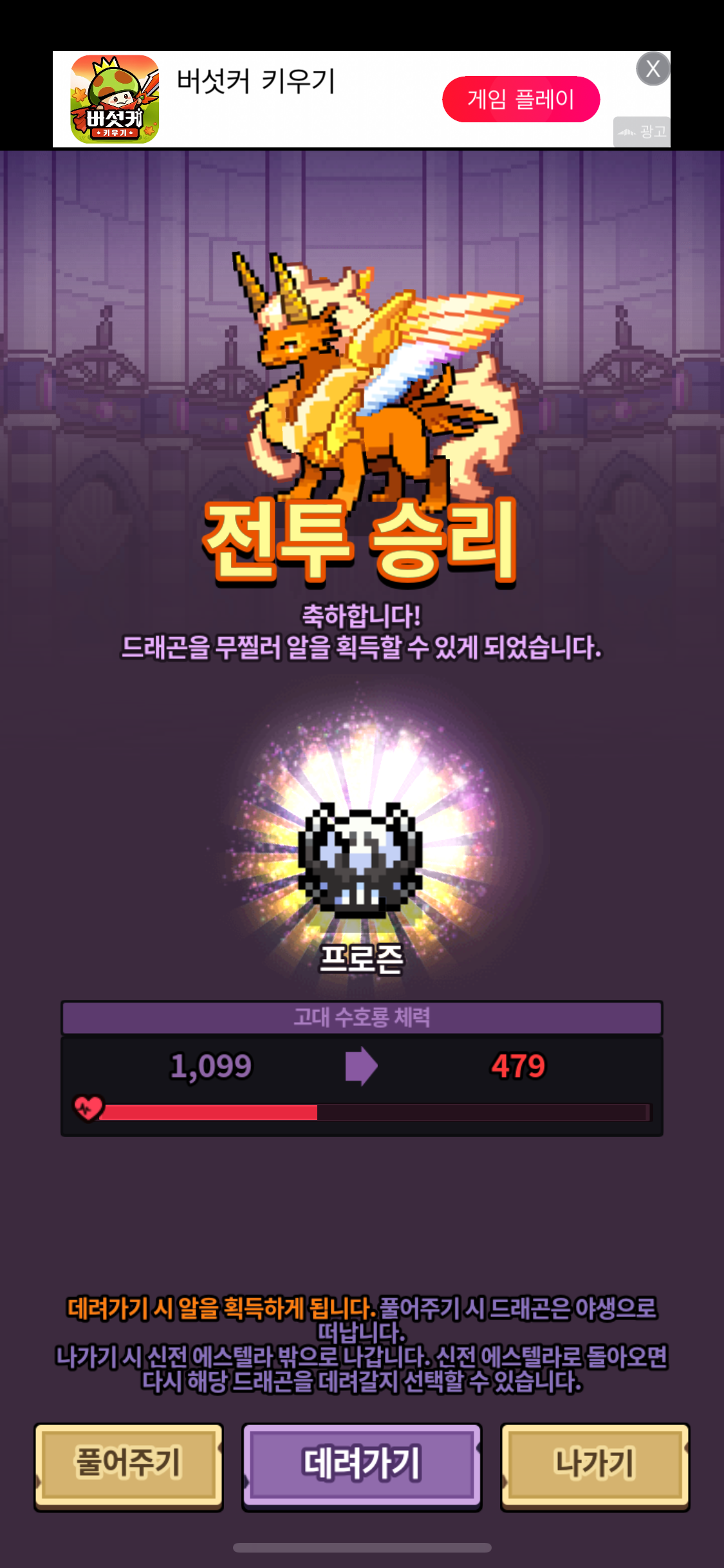Screen dimensions: 724x1568
Task: Dismiss the ad banner with X
Action: 653,69
